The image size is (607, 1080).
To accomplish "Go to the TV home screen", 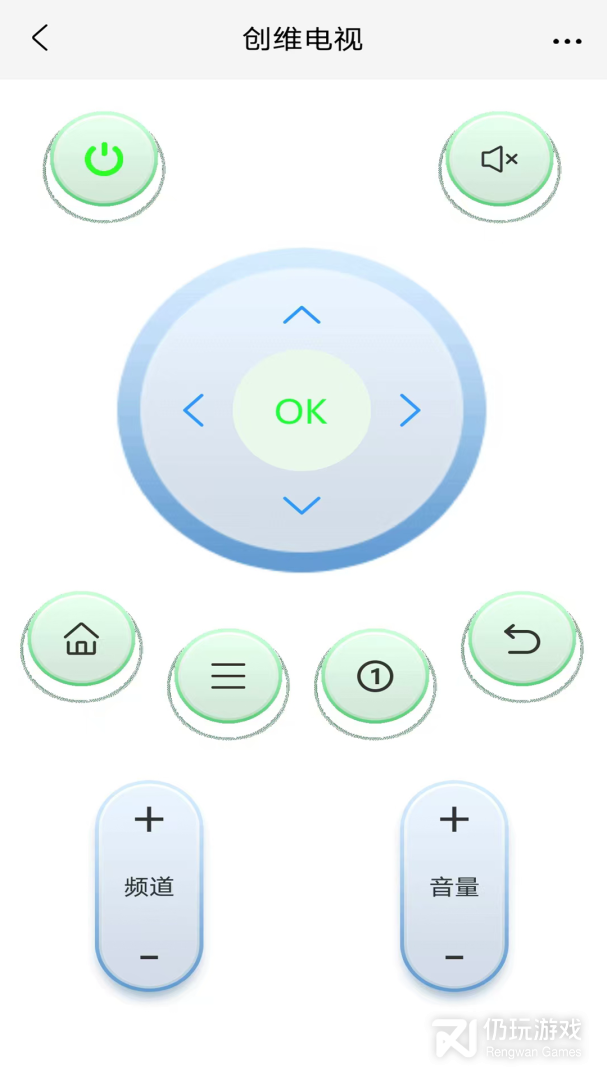I will click(x=81, y=639).
